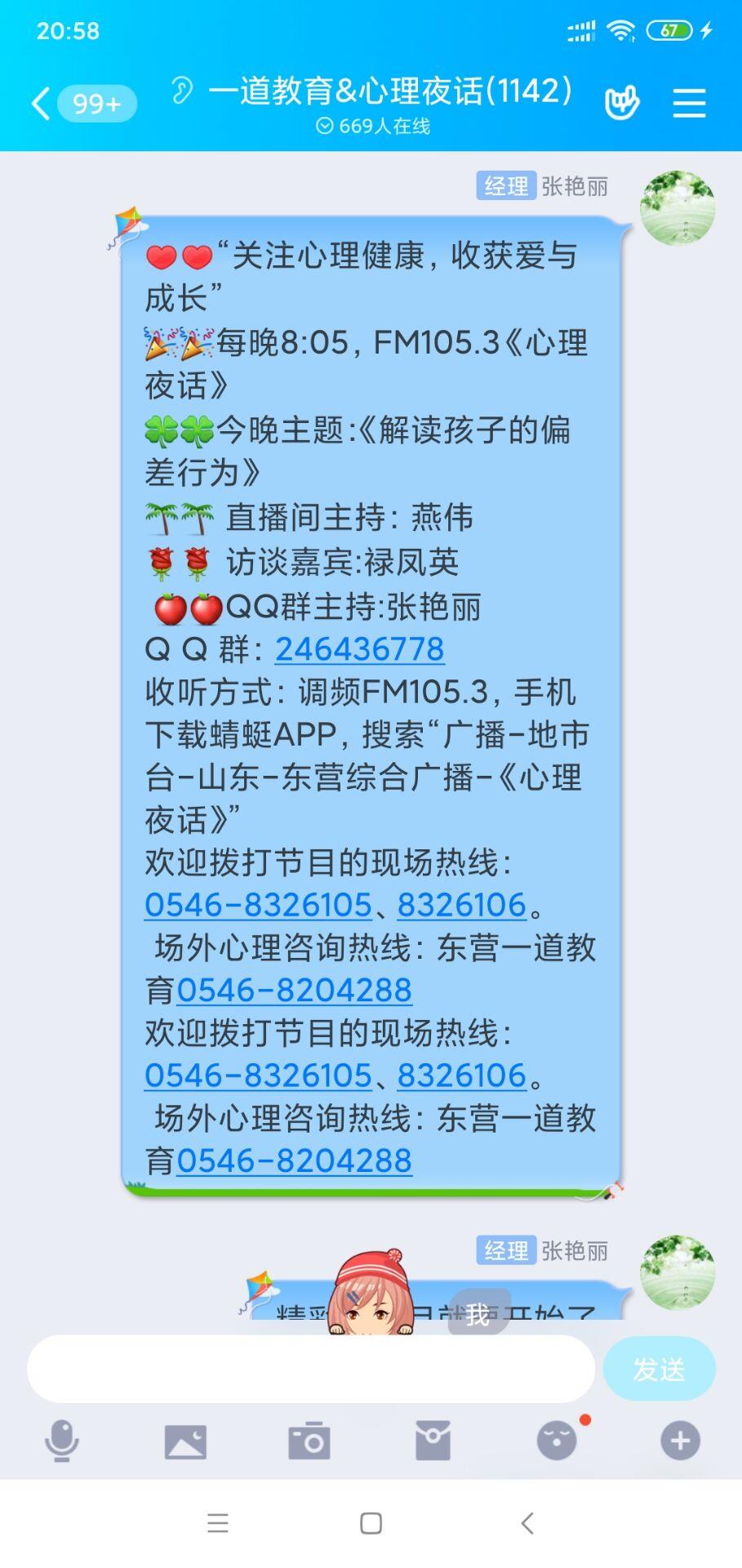
Task: Tap the system home button
Action: 371,1523
